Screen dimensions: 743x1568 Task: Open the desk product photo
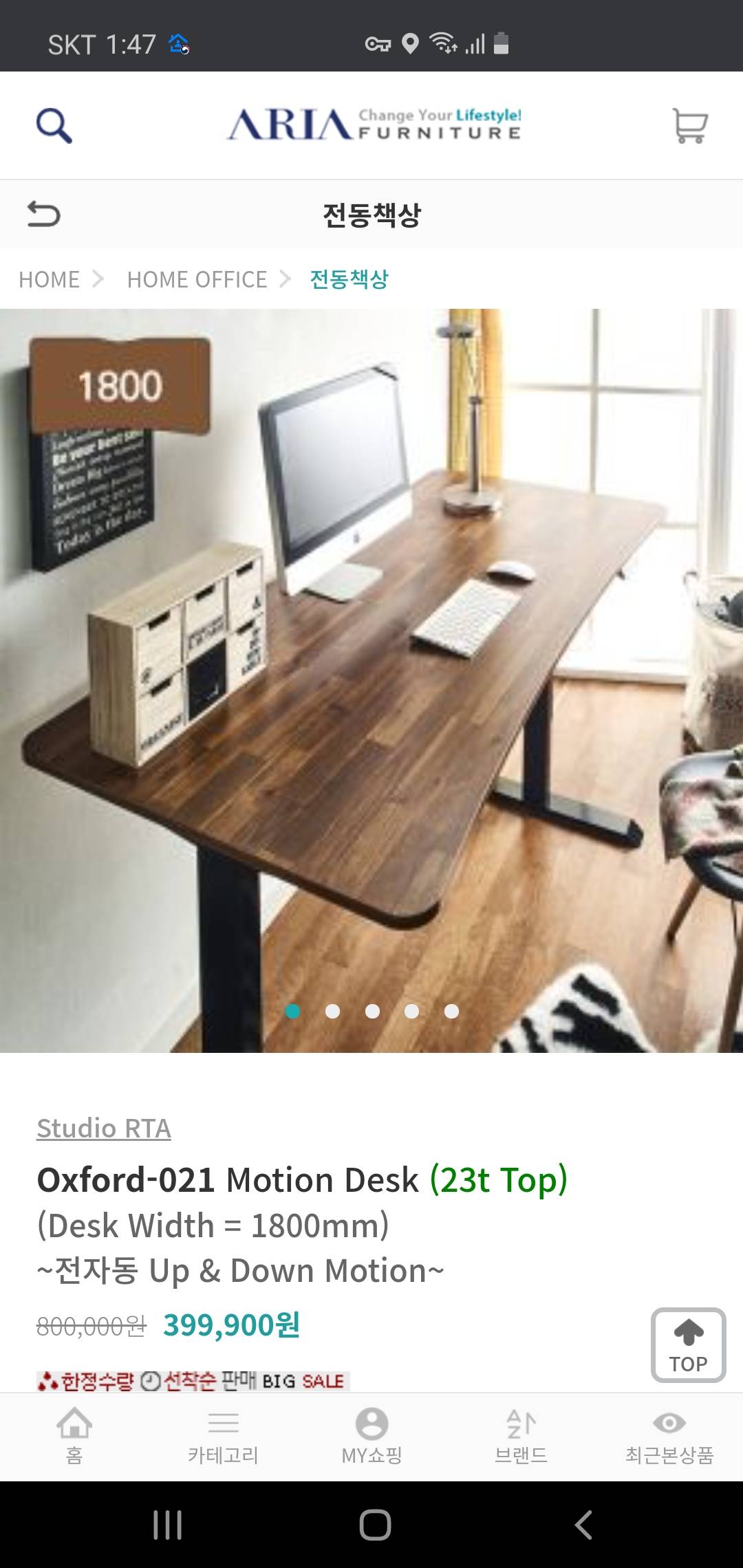371,681
